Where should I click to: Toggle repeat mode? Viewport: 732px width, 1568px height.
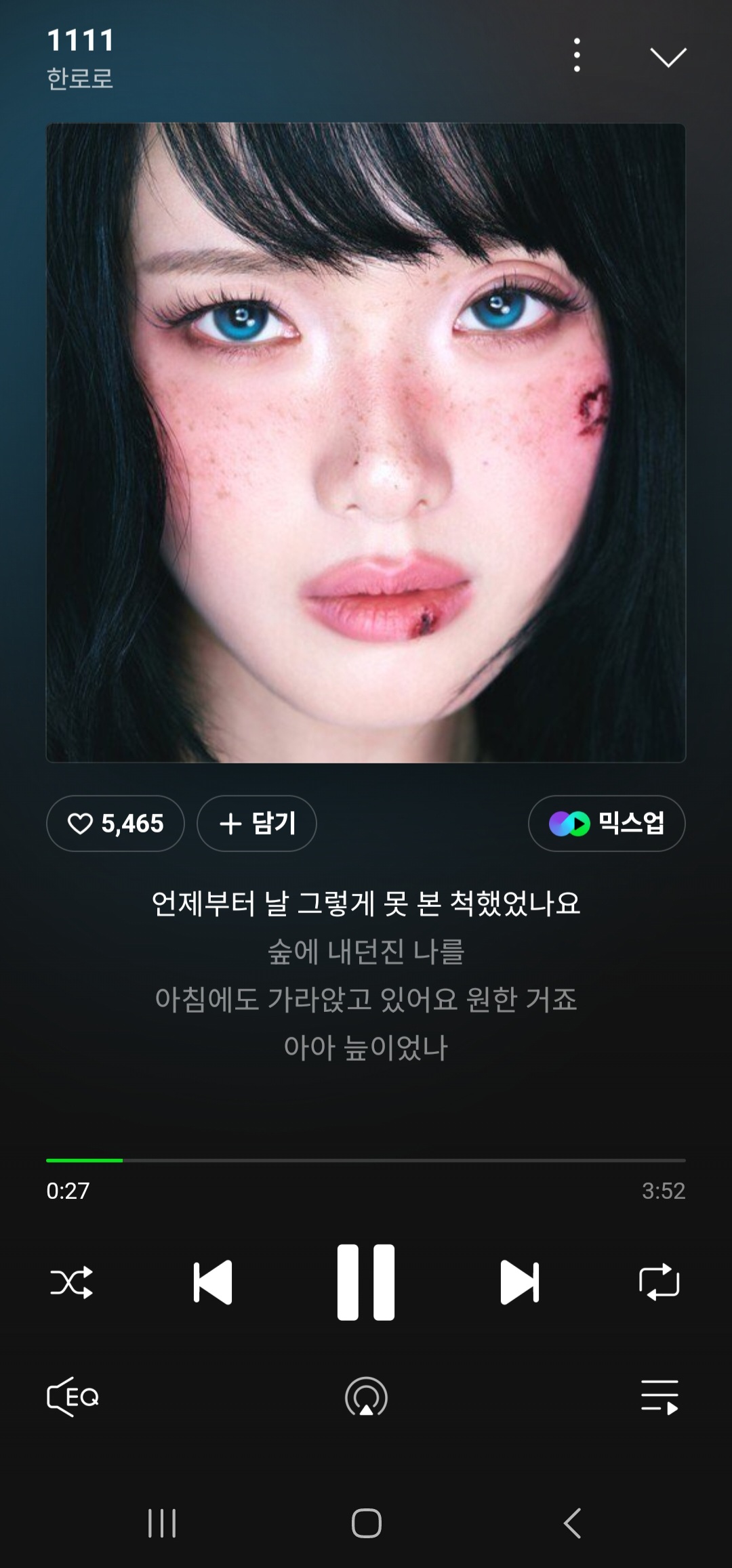659,1282
